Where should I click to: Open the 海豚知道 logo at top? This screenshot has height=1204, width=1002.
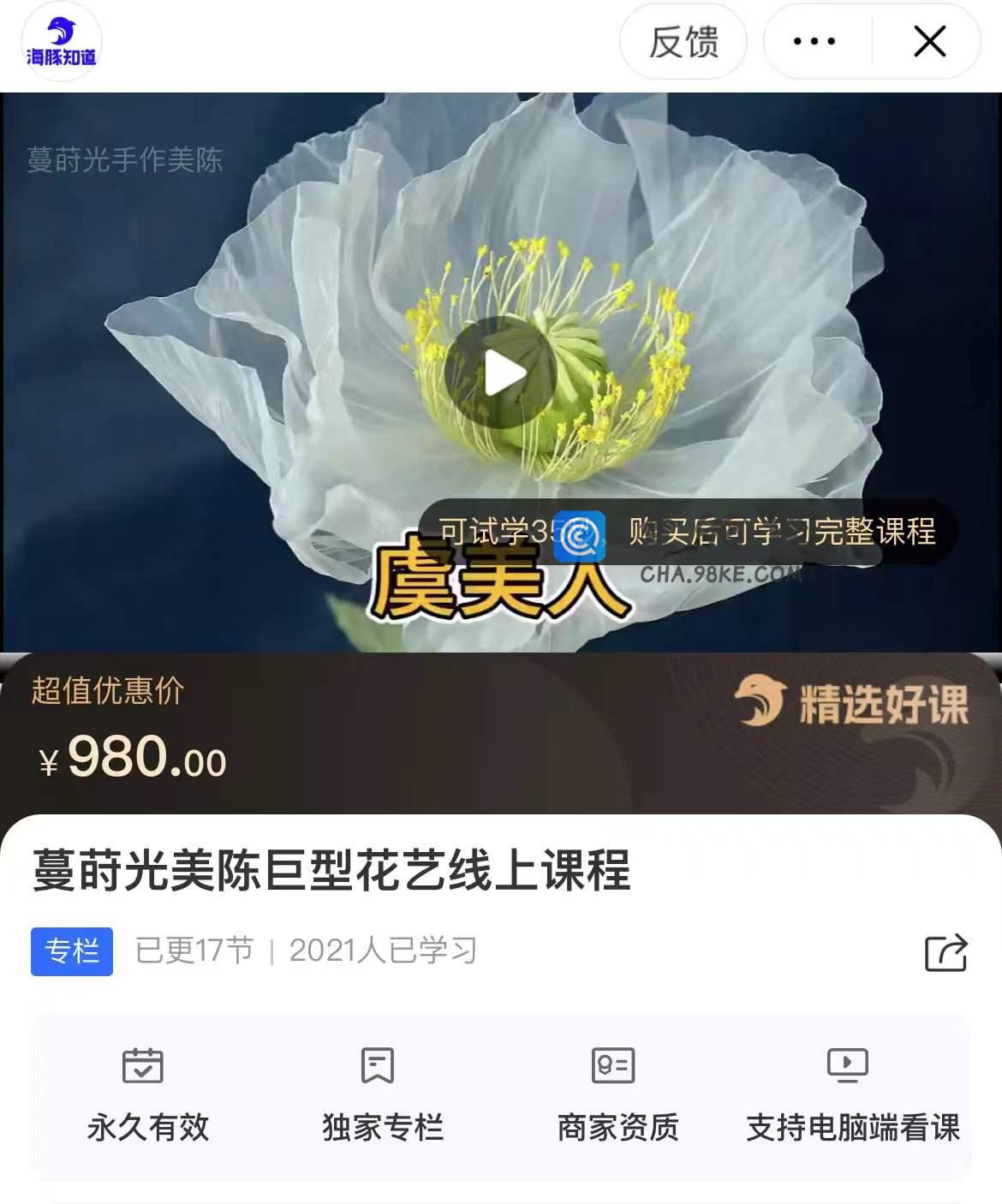coord(61,42)
